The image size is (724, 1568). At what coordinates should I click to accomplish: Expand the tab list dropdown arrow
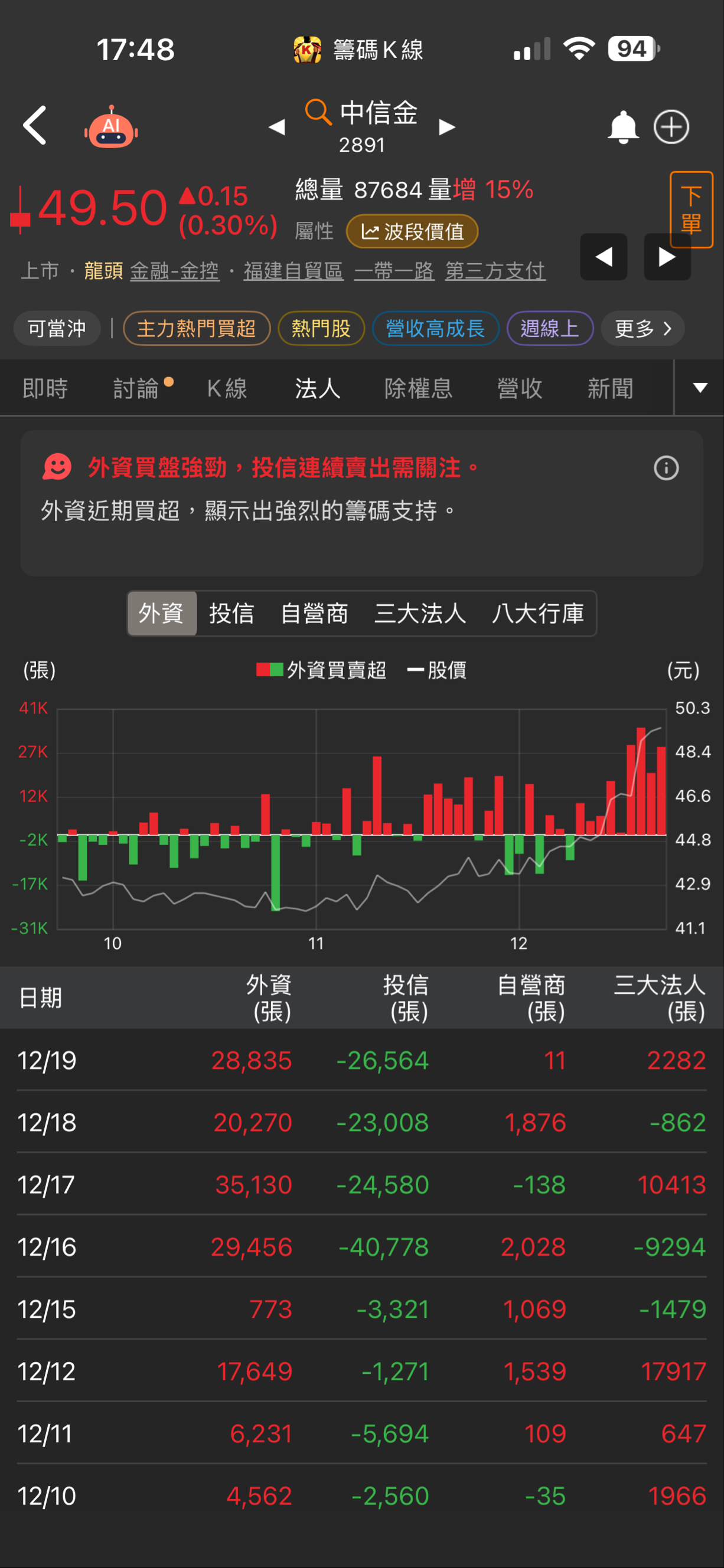tap(700, 388)
